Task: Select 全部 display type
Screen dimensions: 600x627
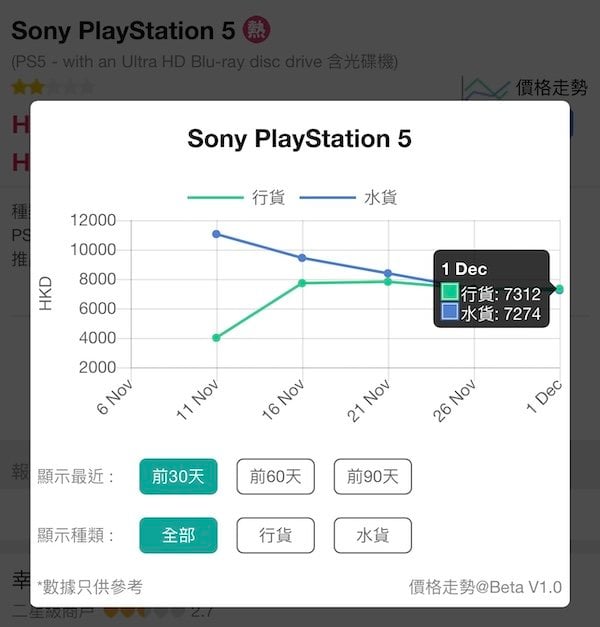Action: pyautogui.click(x=178, y=535)
